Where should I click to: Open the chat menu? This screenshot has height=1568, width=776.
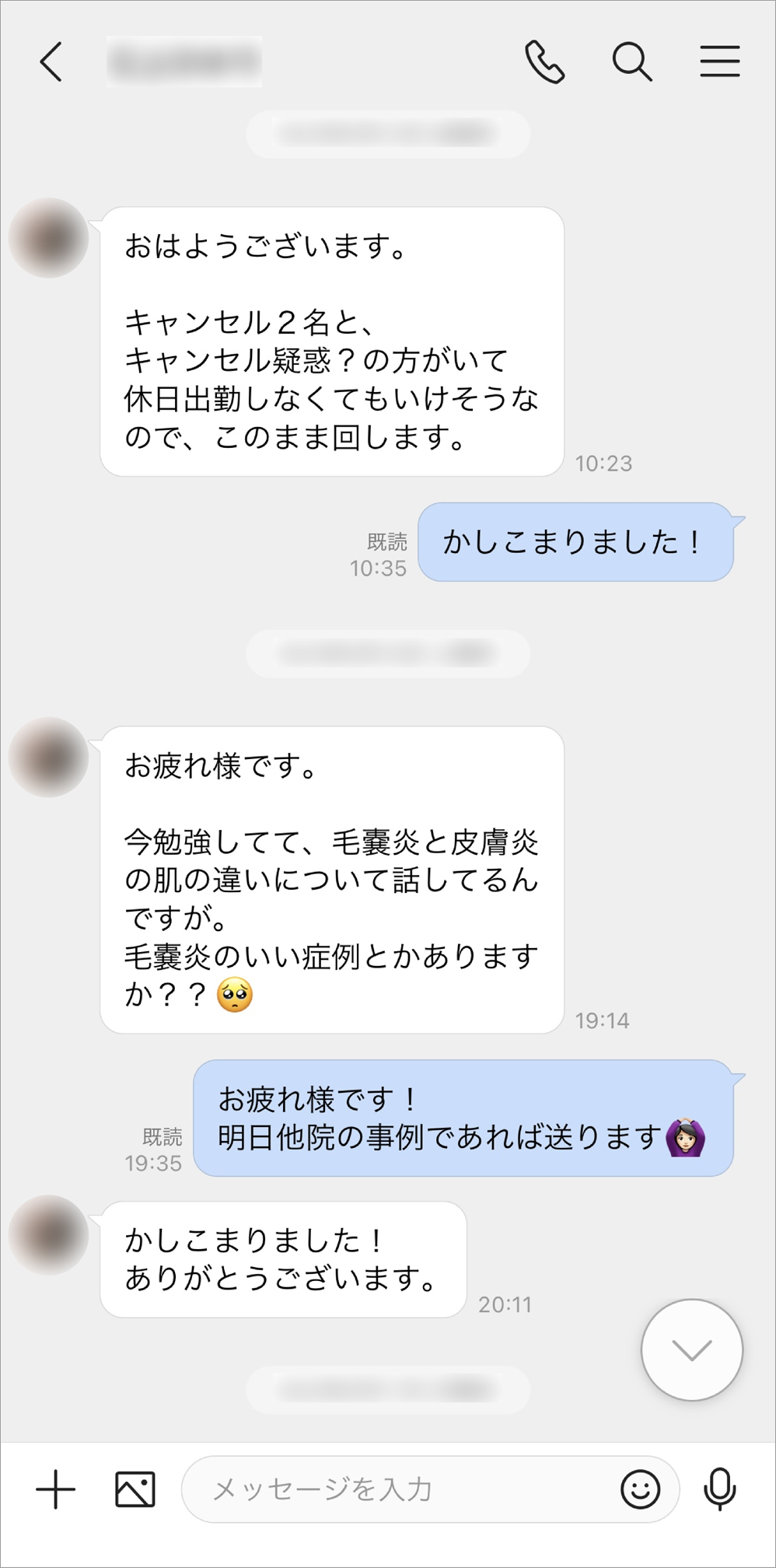tap(719, 62)
